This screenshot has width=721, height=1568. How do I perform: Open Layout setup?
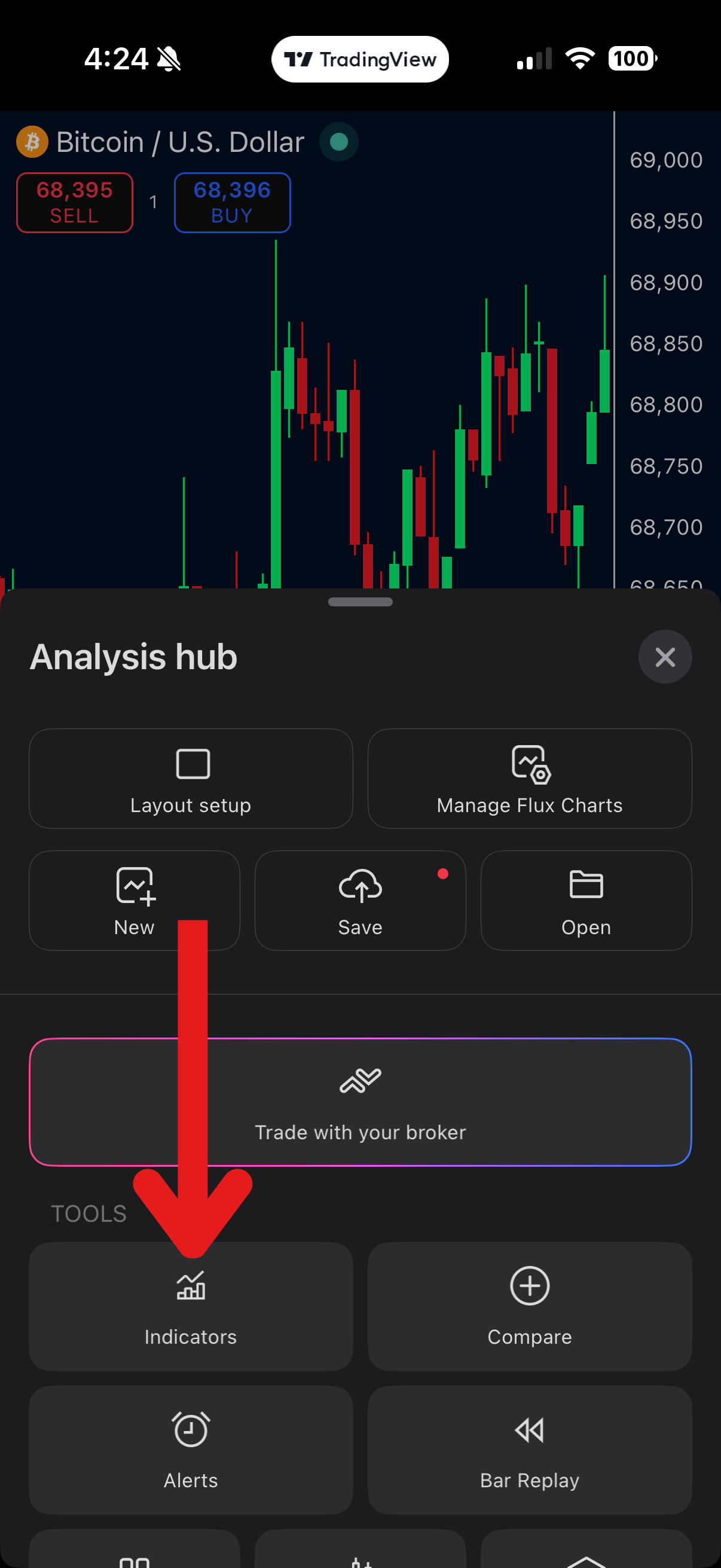[191, 778]
